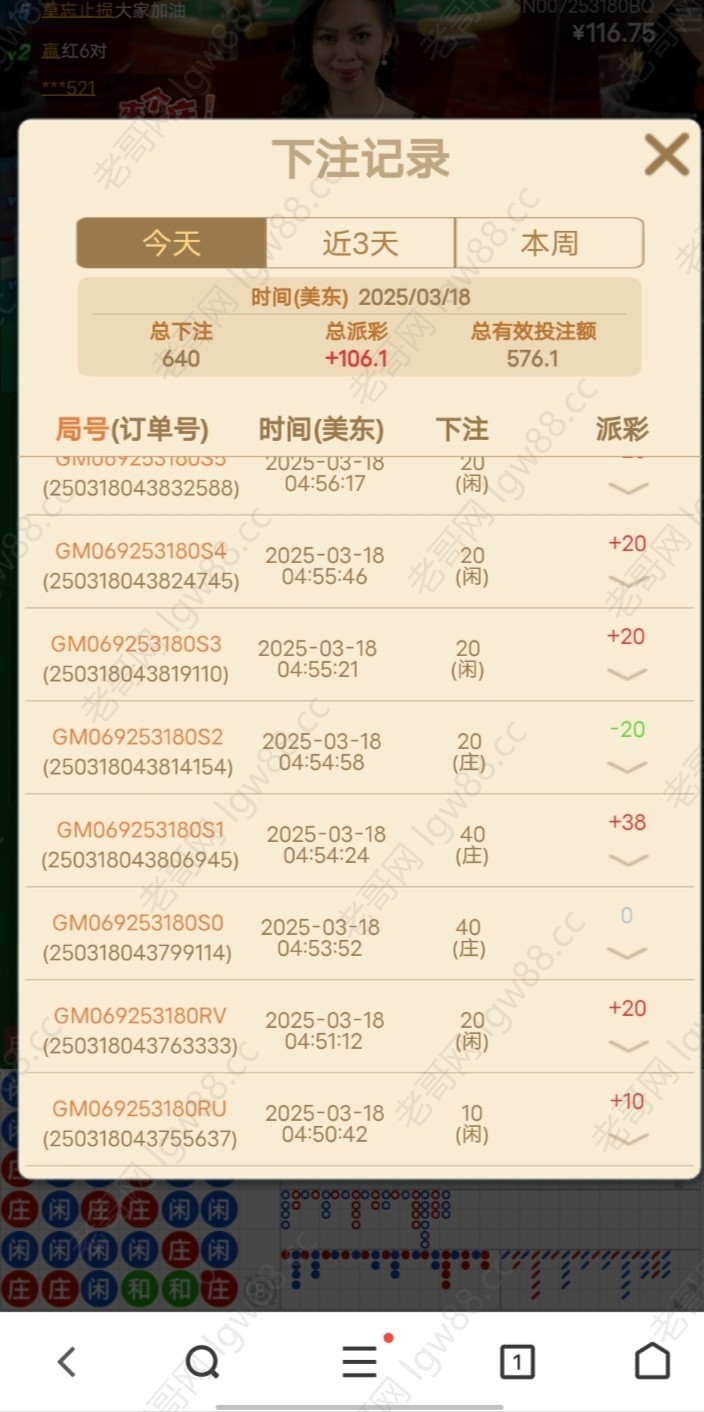Close the 下注记录 dialog
704x1412 pixels.
(666, 156)
